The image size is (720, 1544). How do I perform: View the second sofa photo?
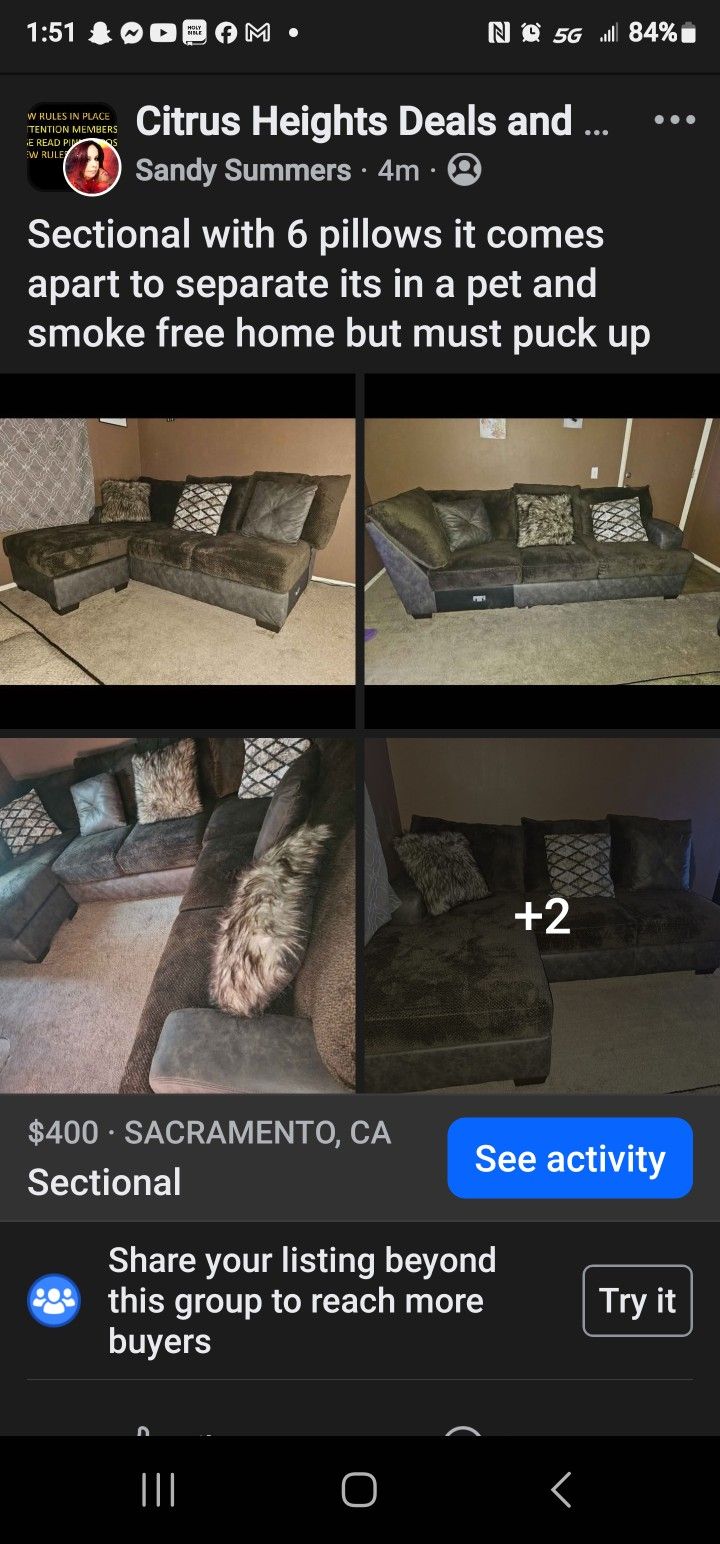[542, 551]
